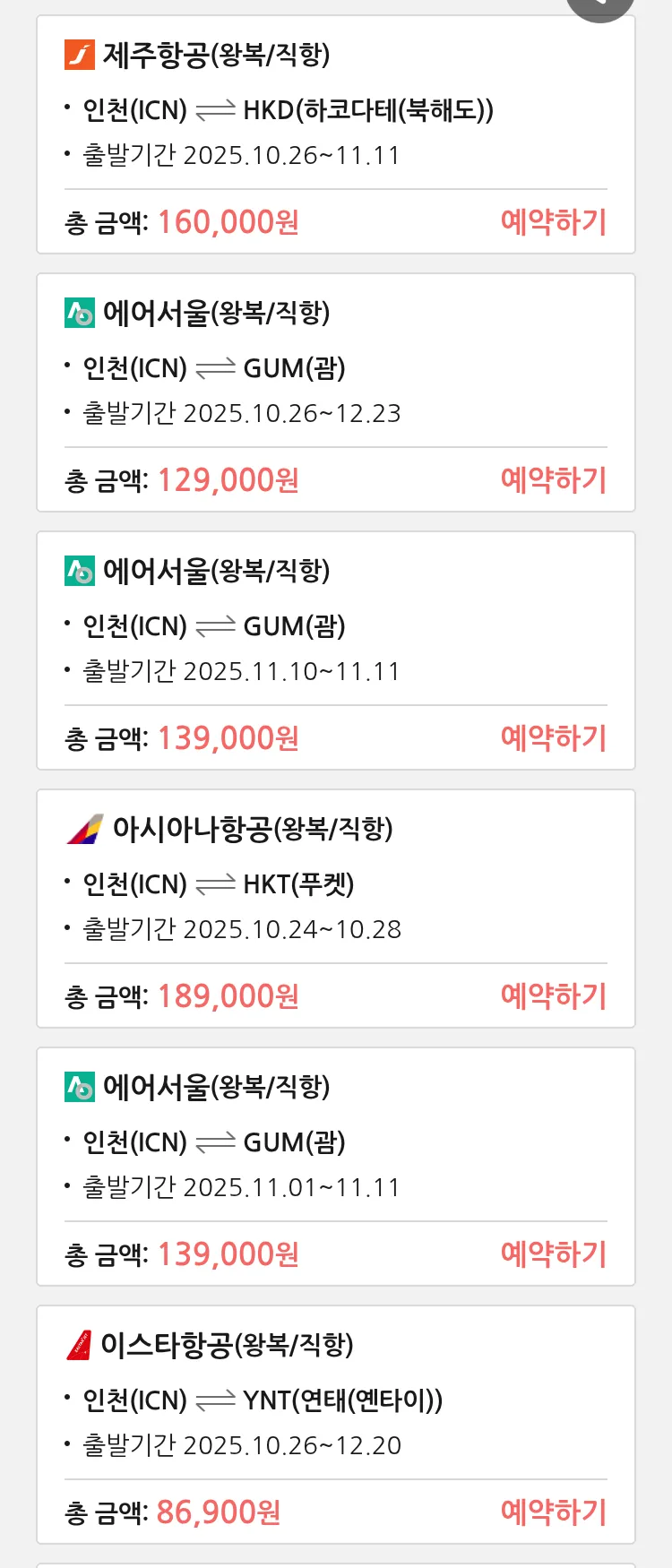
Task: Click the circular button at the top right
Action: [599, 4]
